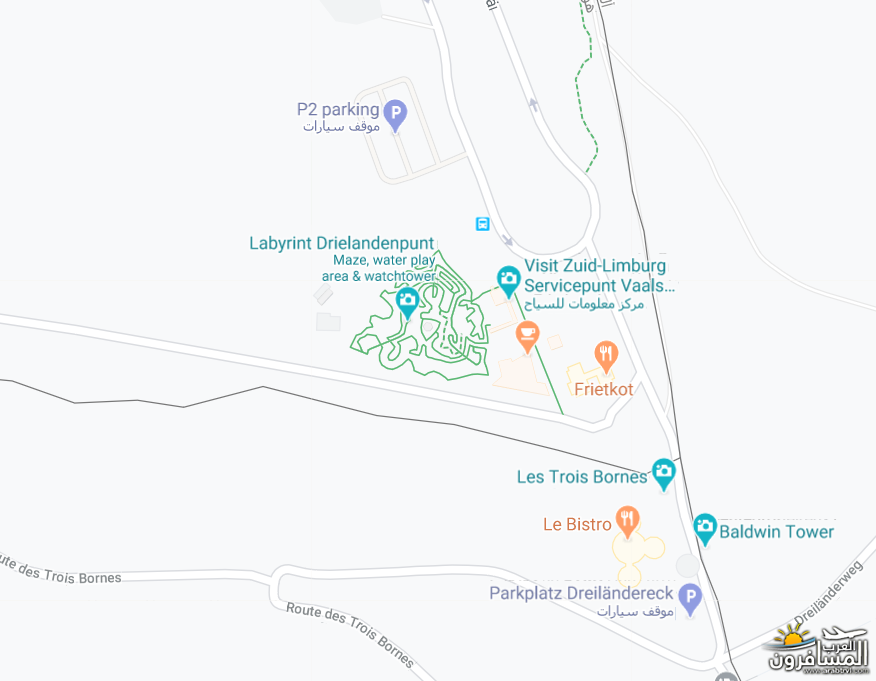Select the Labyrint Drielandenpunt pin

[x=407, y=300]
